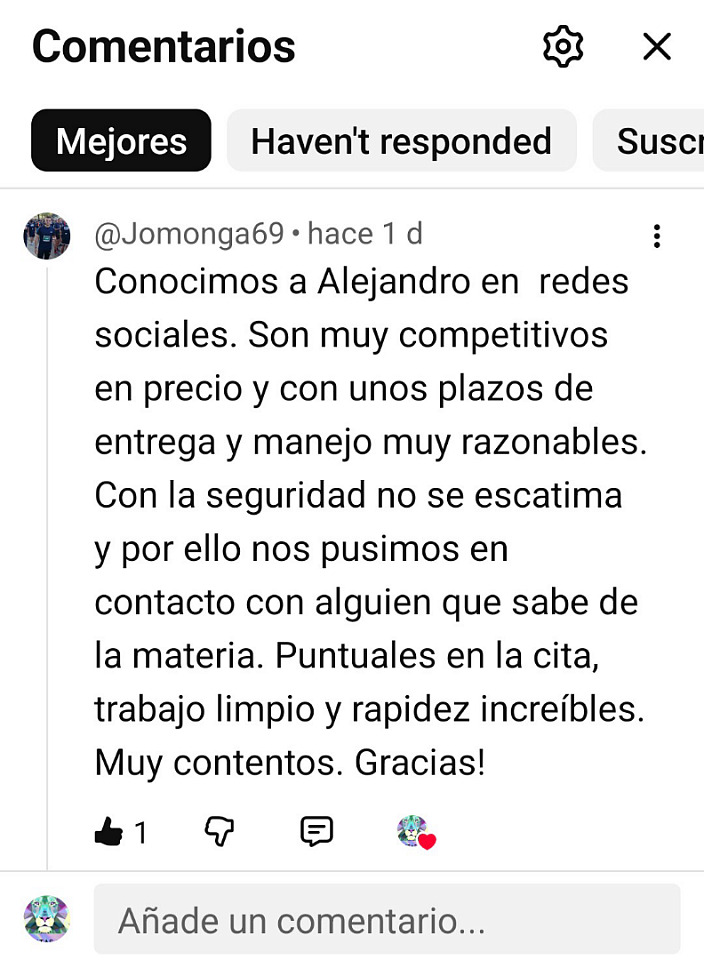Open @Jomonga69's profile picture
704x960 pixels.
click(x=47, y=237)
